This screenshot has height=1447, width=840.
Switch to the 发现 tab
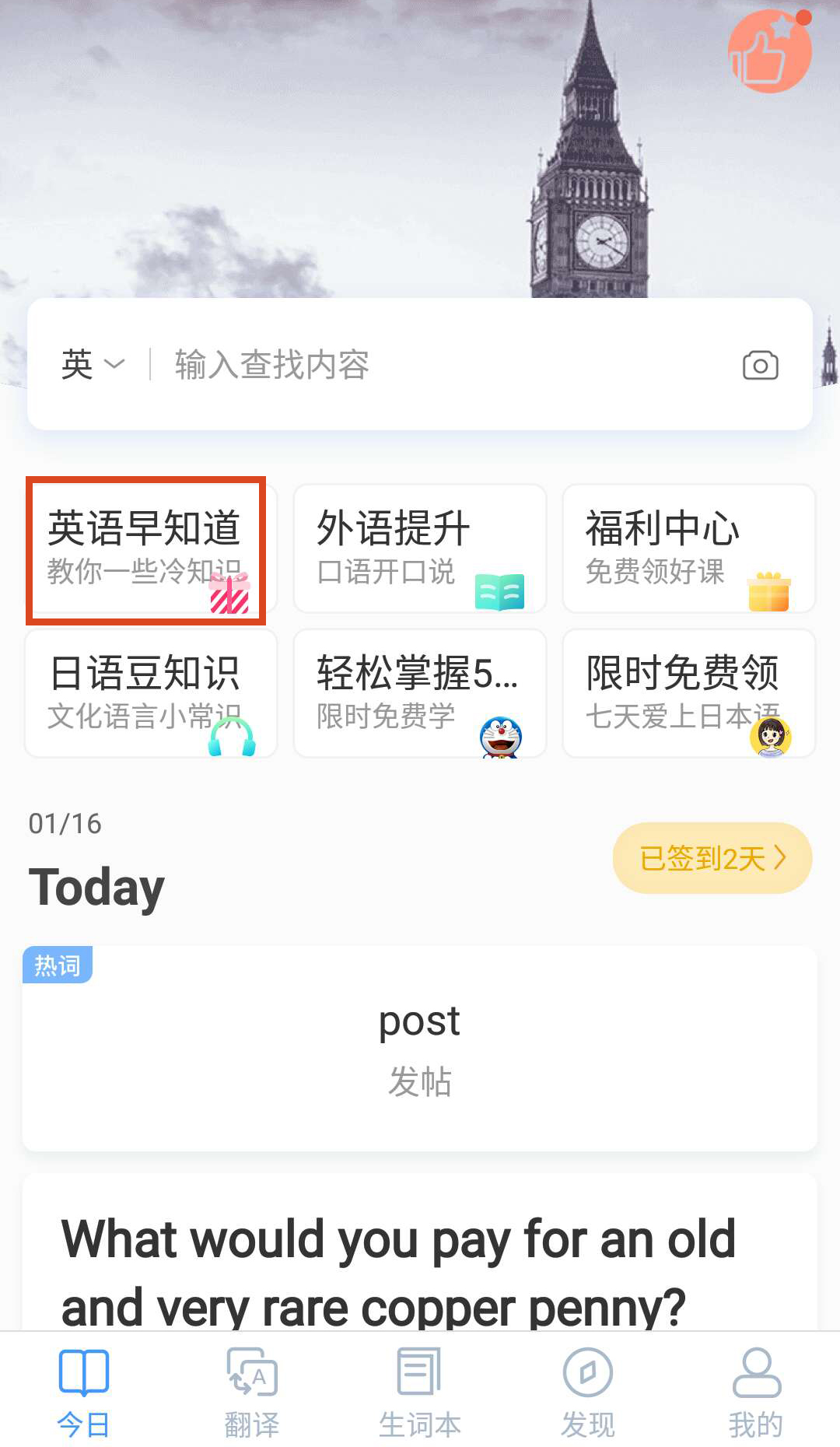[587, 1393]
